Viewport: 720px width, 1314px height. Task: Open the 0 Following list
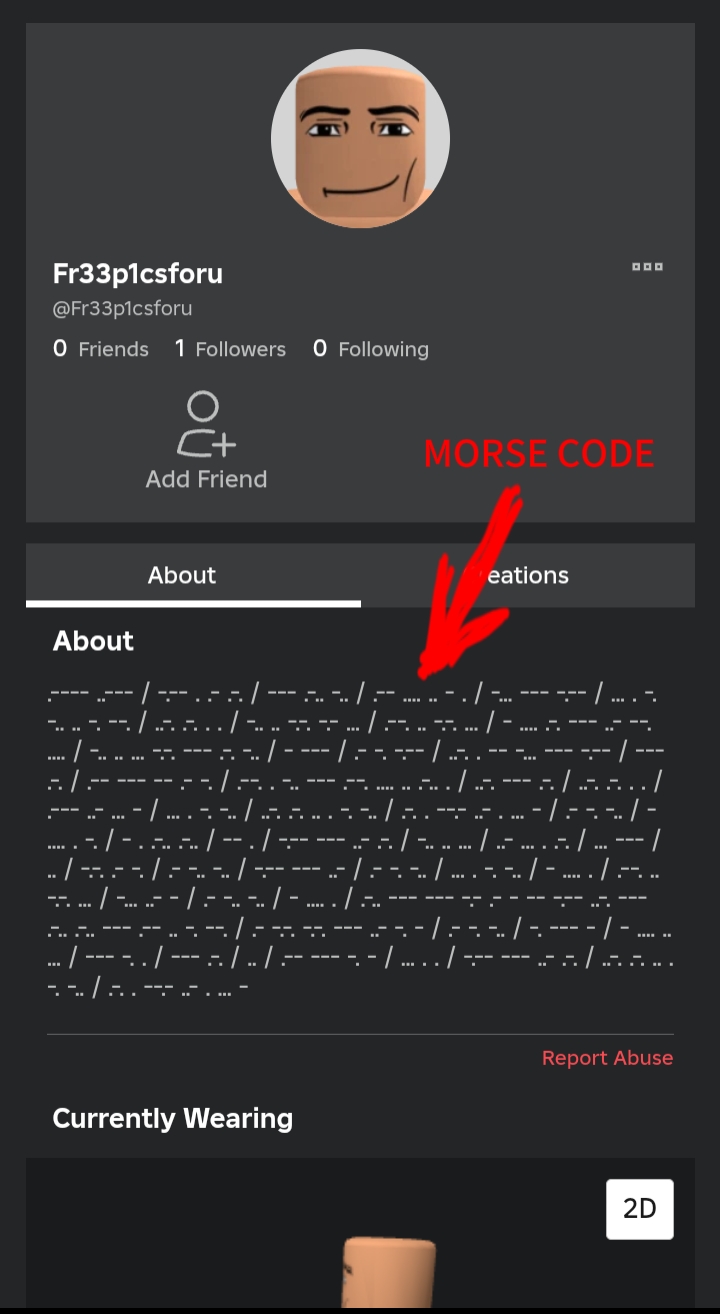coord(371,349)
